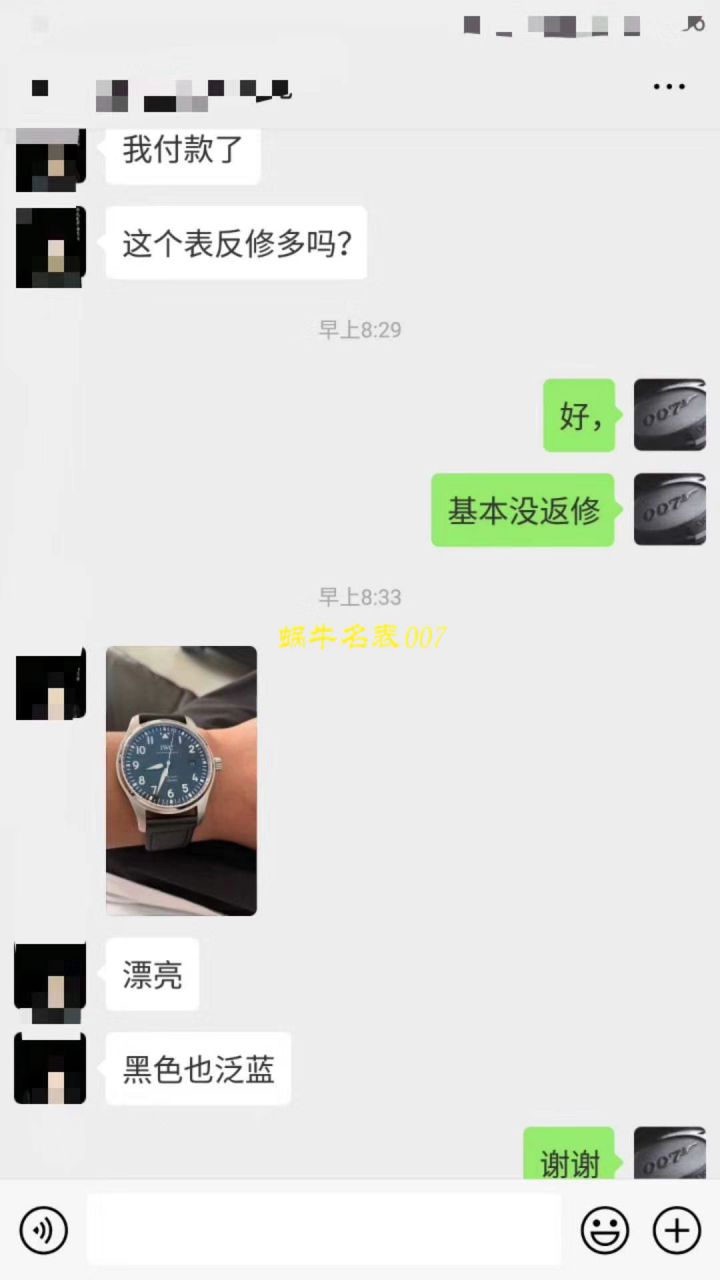Open own 007 avatar beside 基本没返修

[669, 510]
